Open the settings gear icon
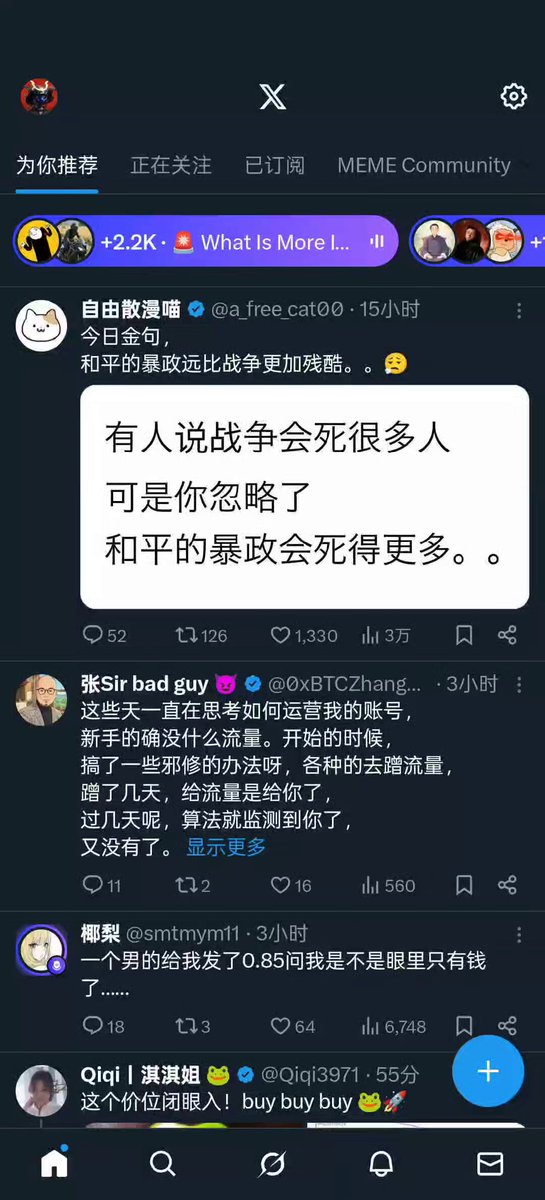Image resolution: width=545 pixels, height=1200 pixels. (513, 96)
